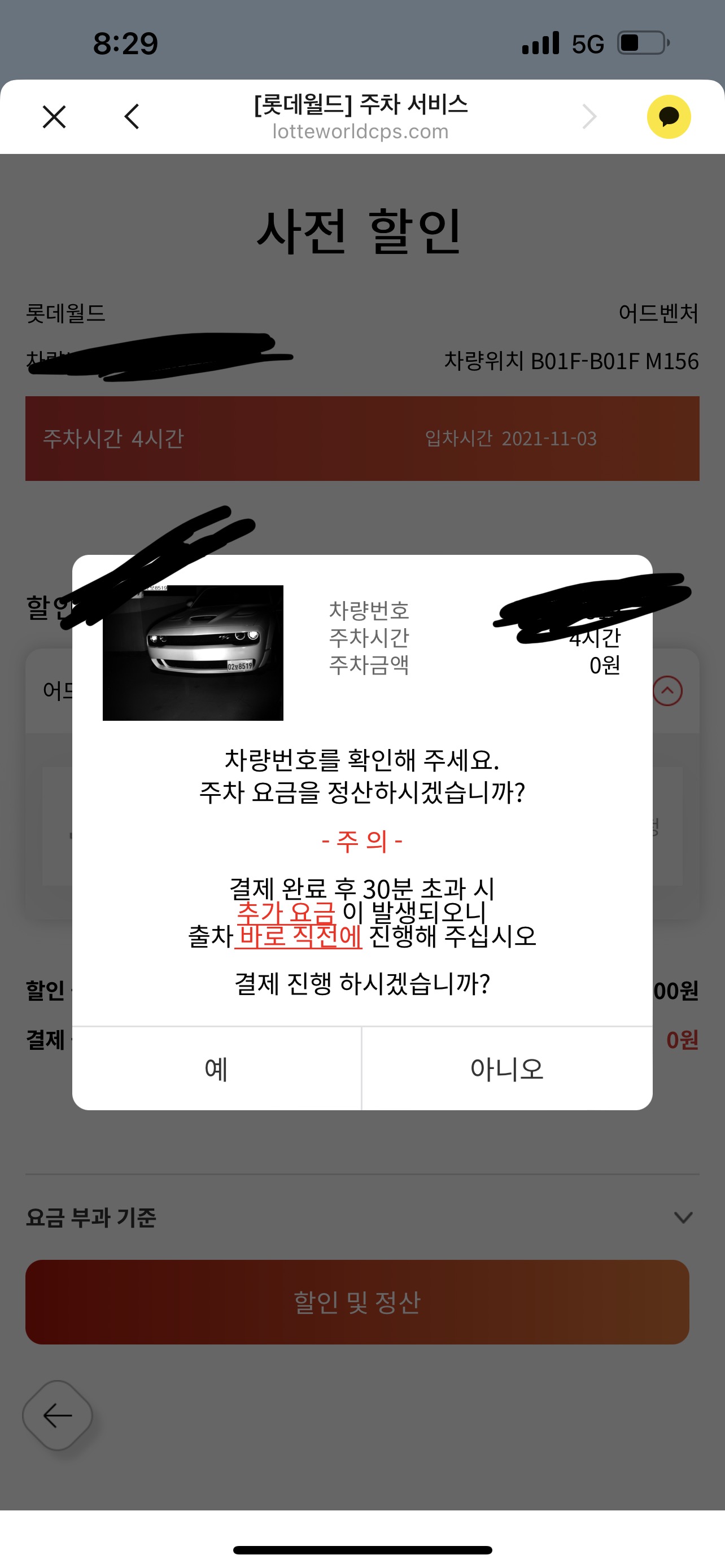Tap 할인 및 정산 button
The image size is (725, 1568).
coord(357,1302)
